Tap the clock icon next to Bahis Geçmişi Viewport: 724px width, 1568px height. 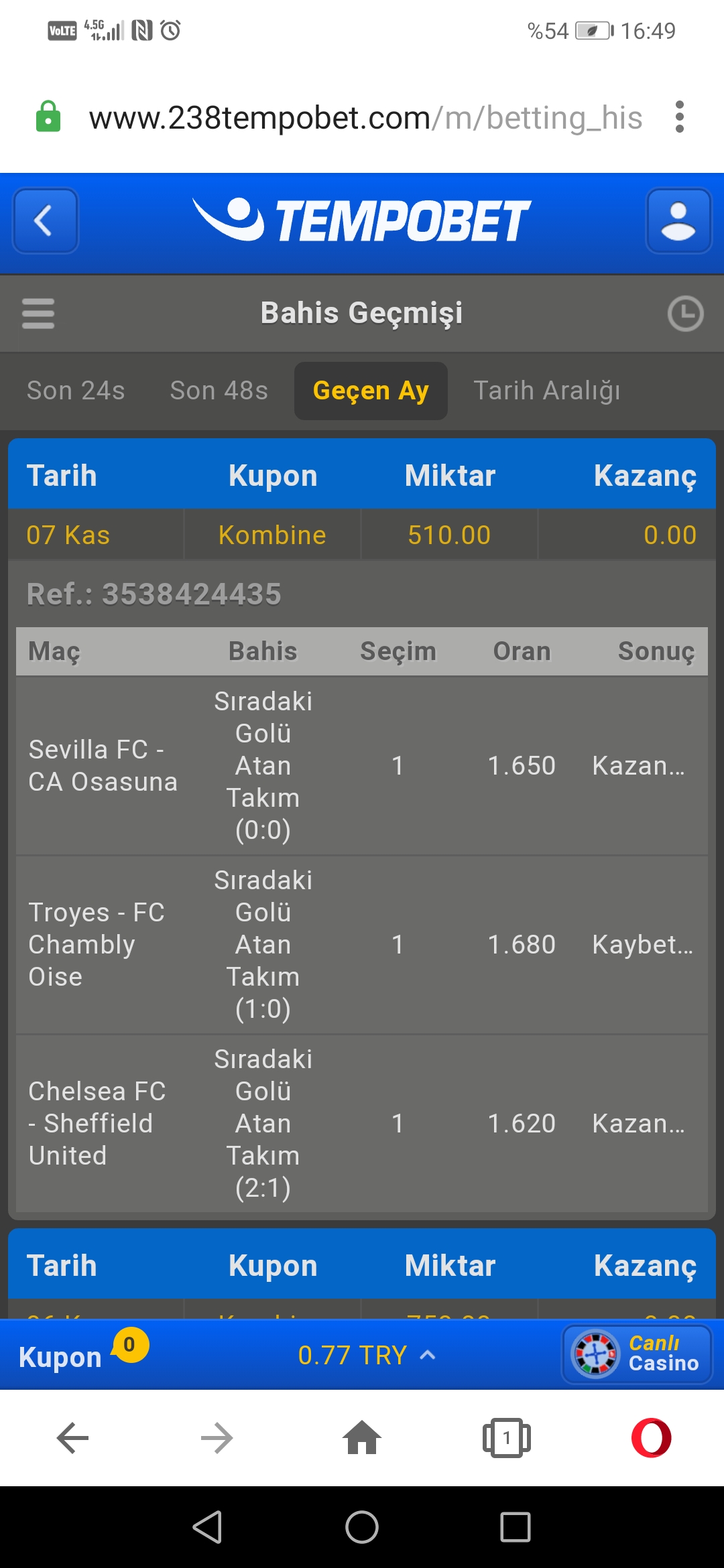[x=685, y=314]
